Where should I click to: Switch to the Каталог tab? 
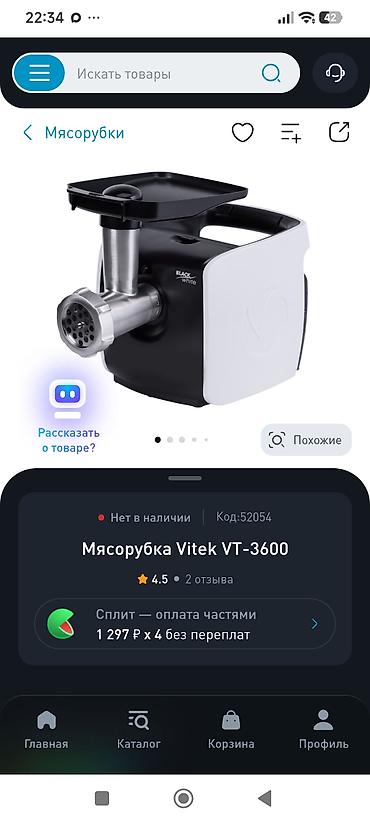(139, 729)
